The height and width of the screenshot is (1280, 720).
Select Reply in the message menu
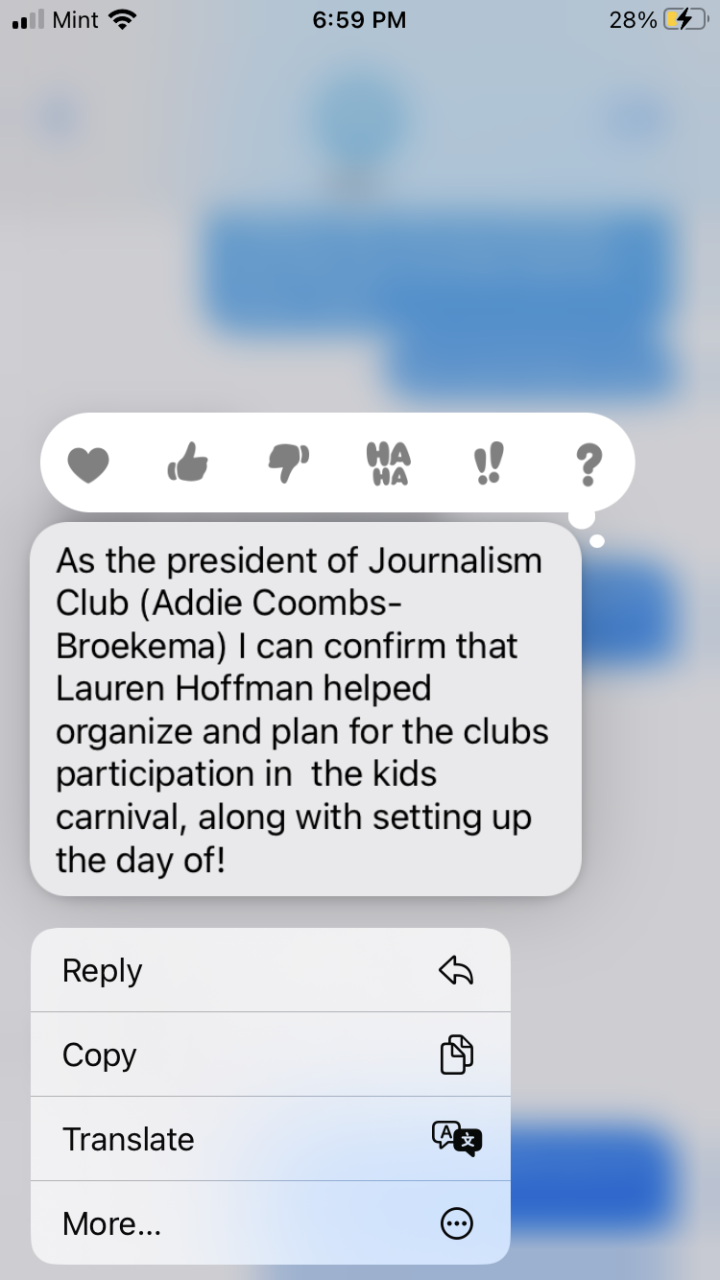[270, 970]
